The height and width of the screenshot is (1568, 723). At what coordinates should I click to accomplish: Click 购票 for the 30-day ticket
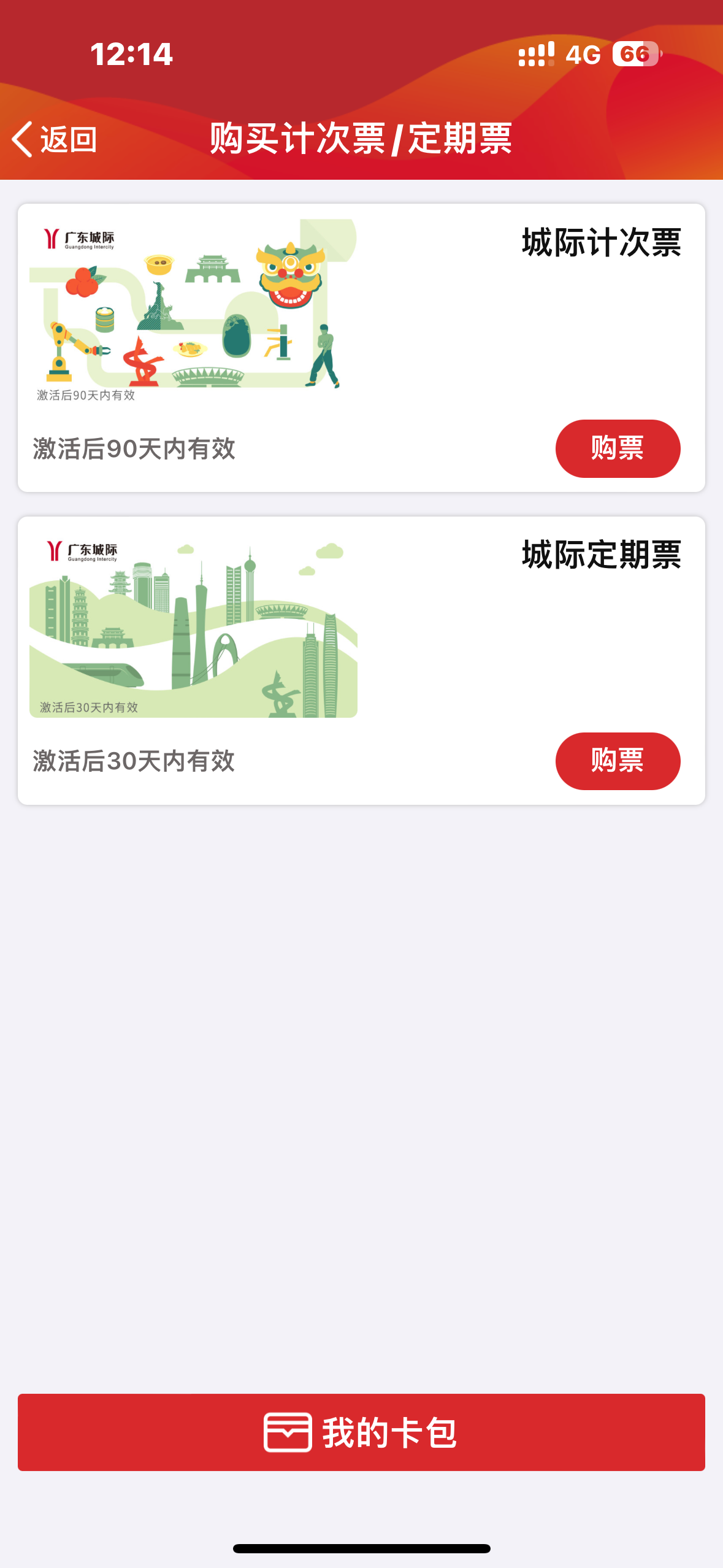[x=617, y=761]
